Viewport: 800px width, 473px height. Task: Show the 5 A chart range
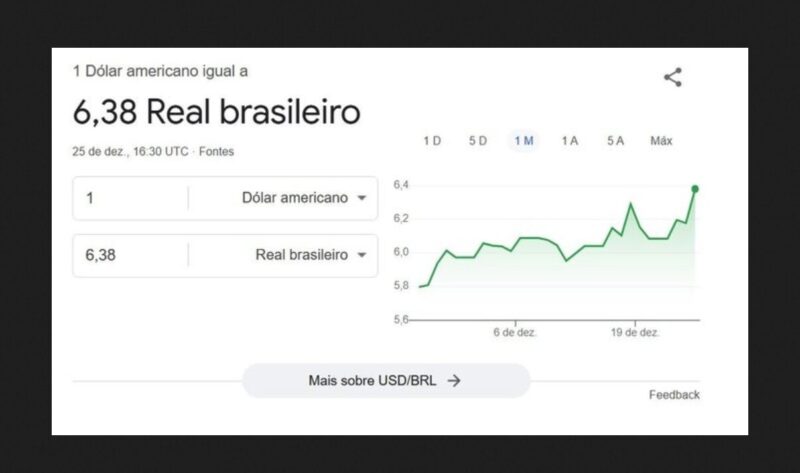615,141
